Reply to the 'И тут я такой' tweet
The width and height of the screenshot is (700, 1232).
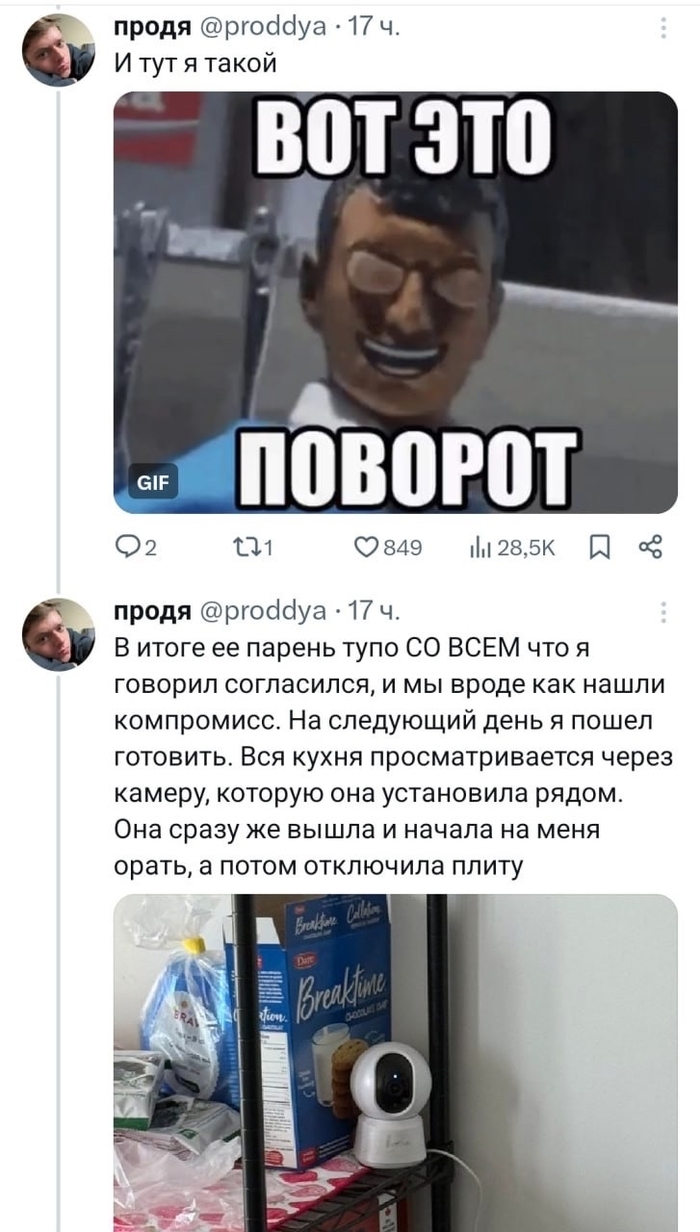130,547
